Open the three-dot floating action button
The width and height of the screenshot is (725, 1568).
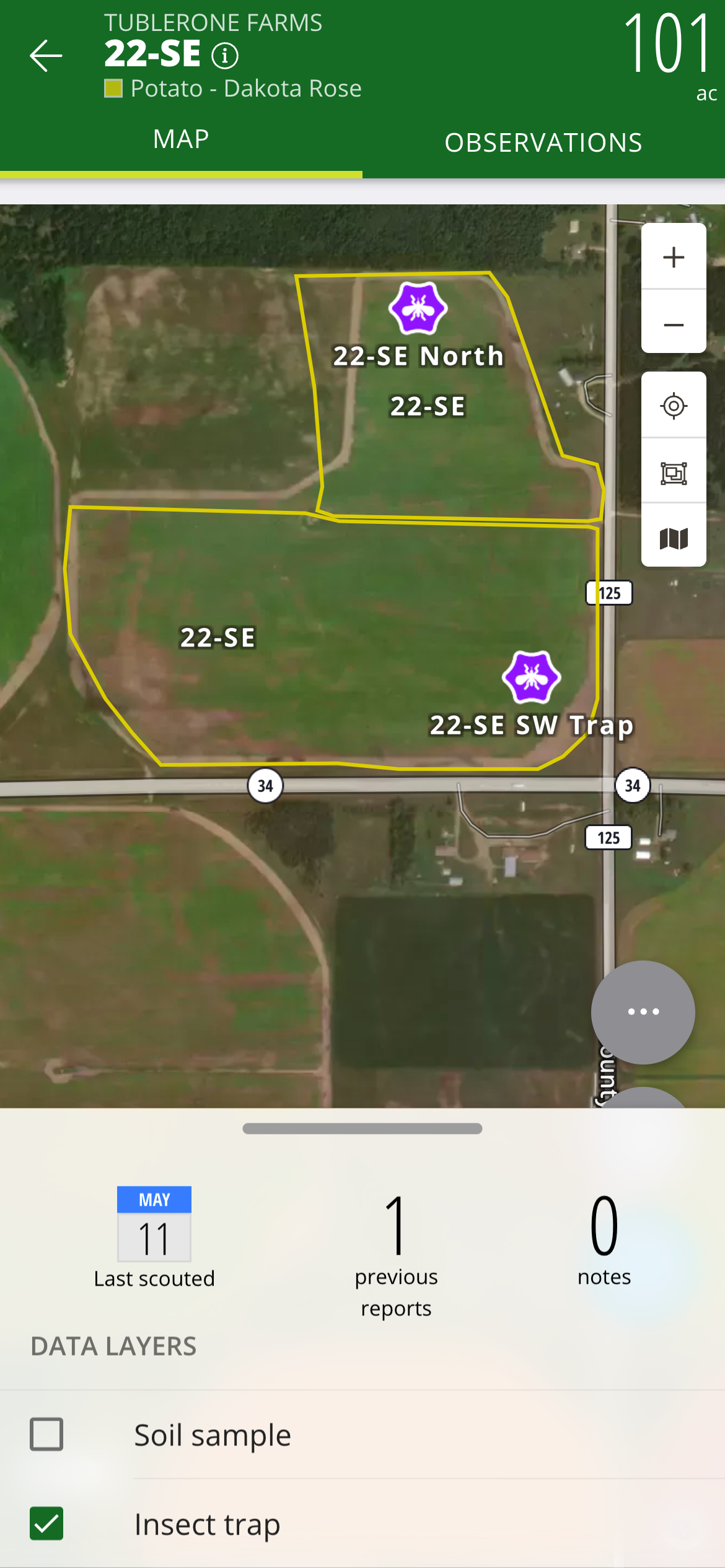point(643,1012)
